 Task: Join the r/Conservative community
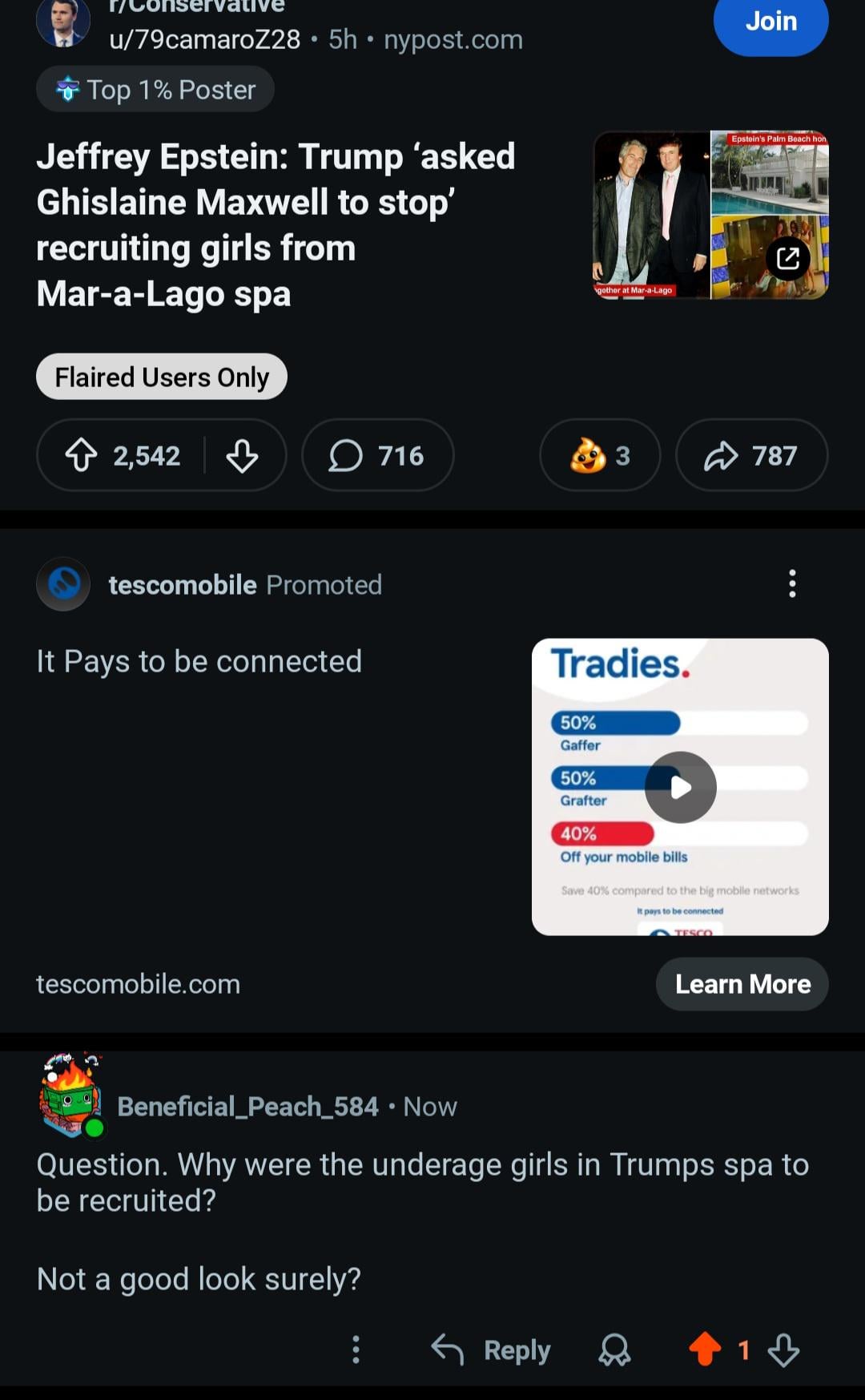(770, 22)
